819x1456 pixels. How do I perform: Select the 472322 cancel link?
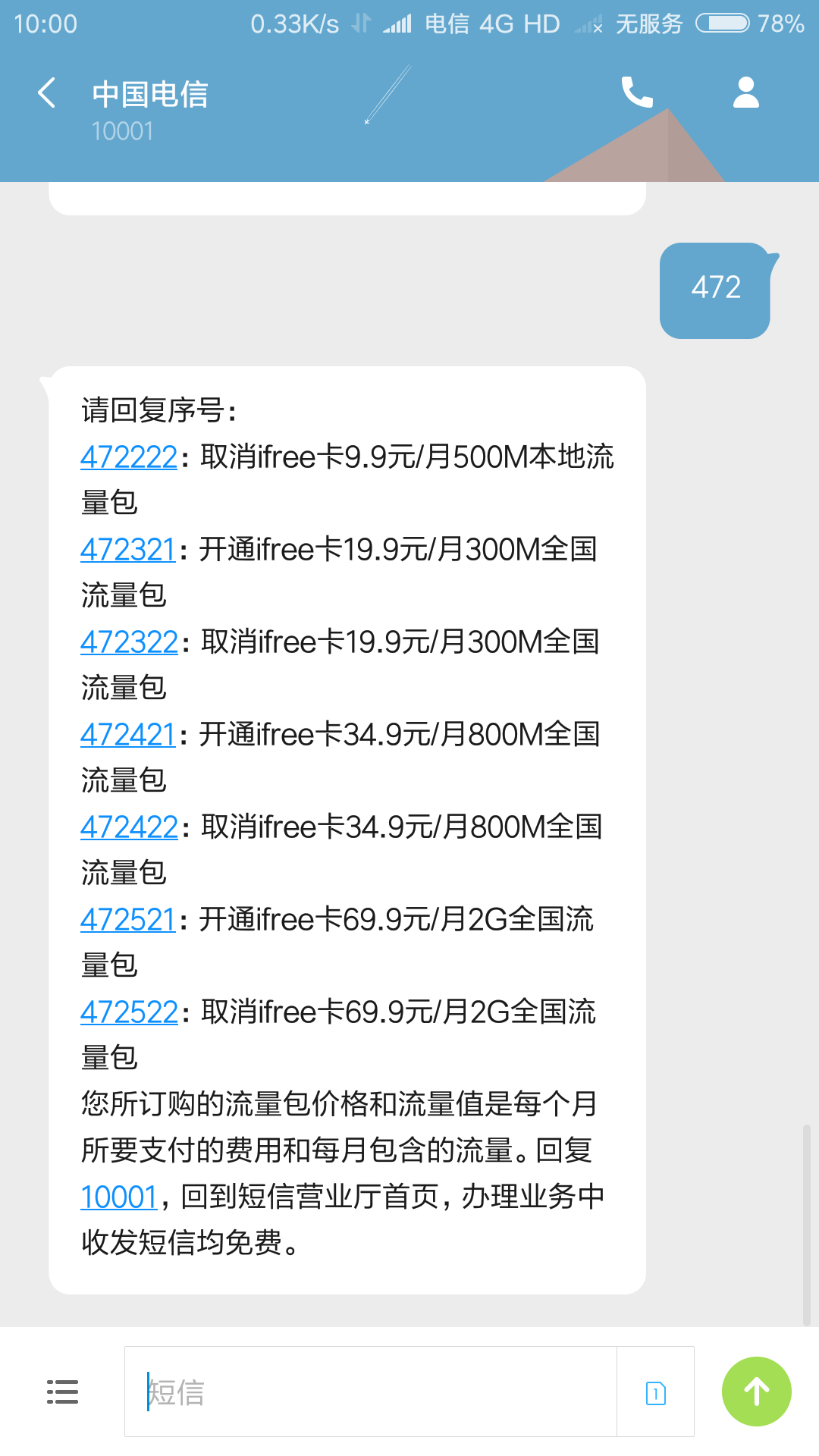click(127, 642)
